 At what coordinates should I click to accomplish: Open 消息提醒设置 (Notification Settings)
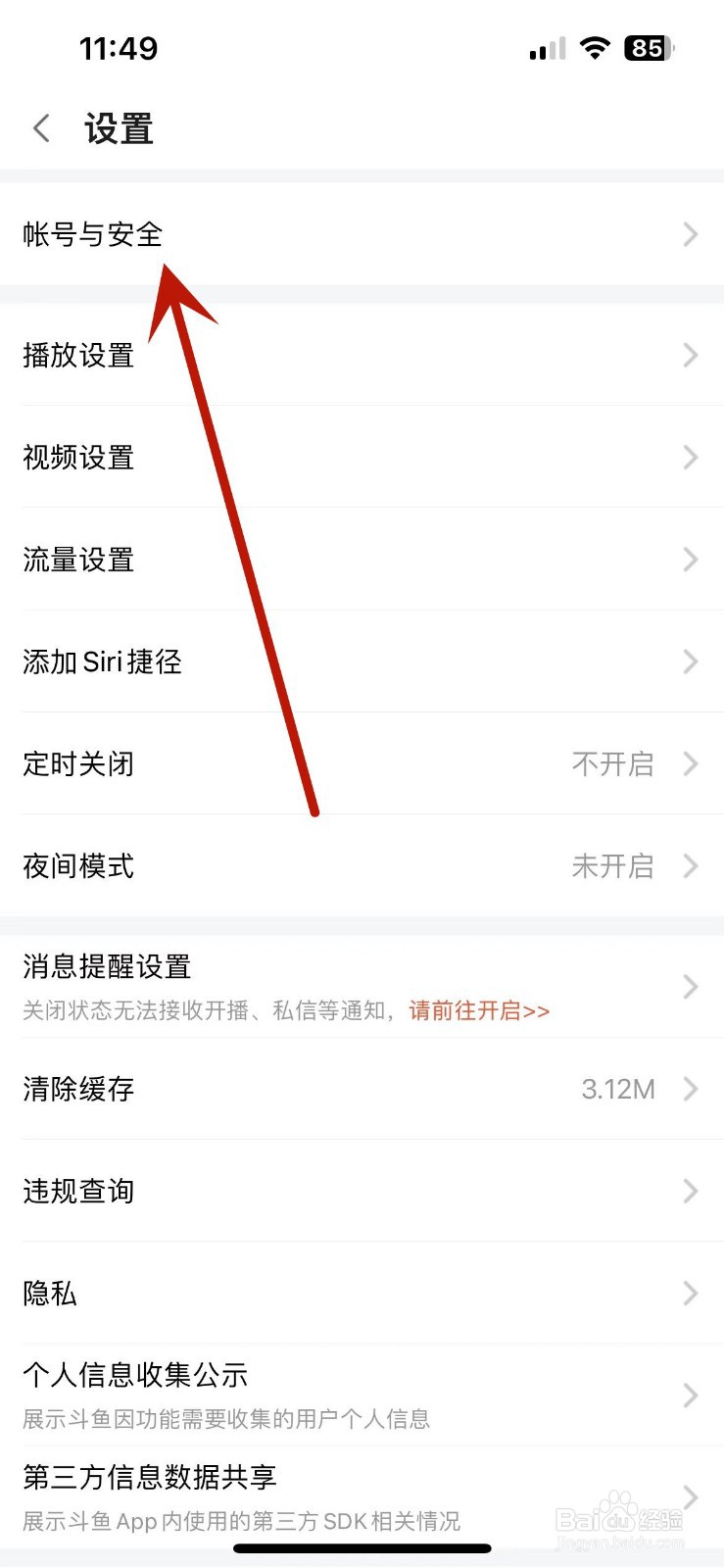click(x=106, y=967)
